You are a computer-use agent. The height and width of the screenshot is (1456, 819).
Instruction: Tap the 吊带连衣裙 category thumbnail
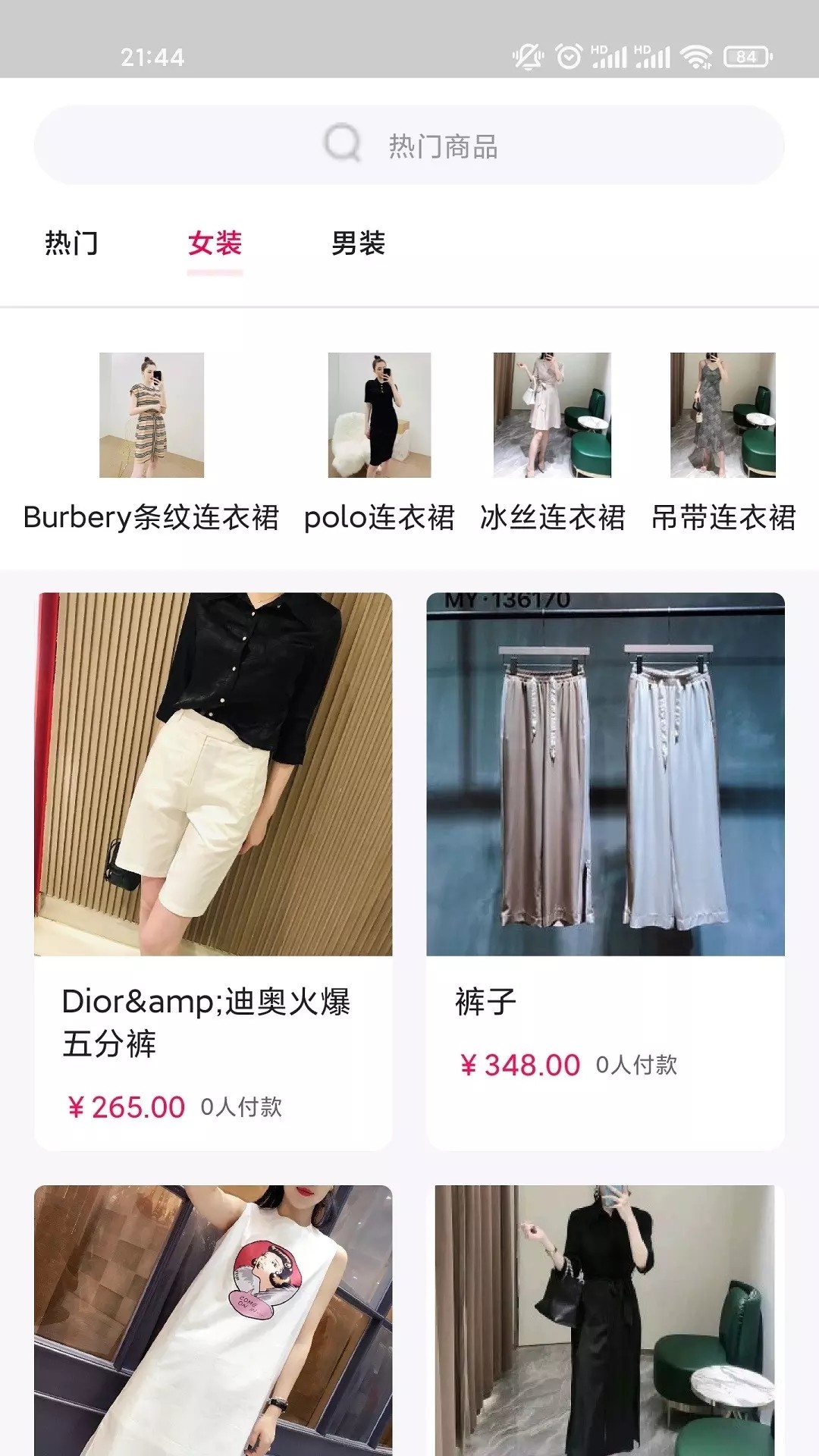coord(723,415)
